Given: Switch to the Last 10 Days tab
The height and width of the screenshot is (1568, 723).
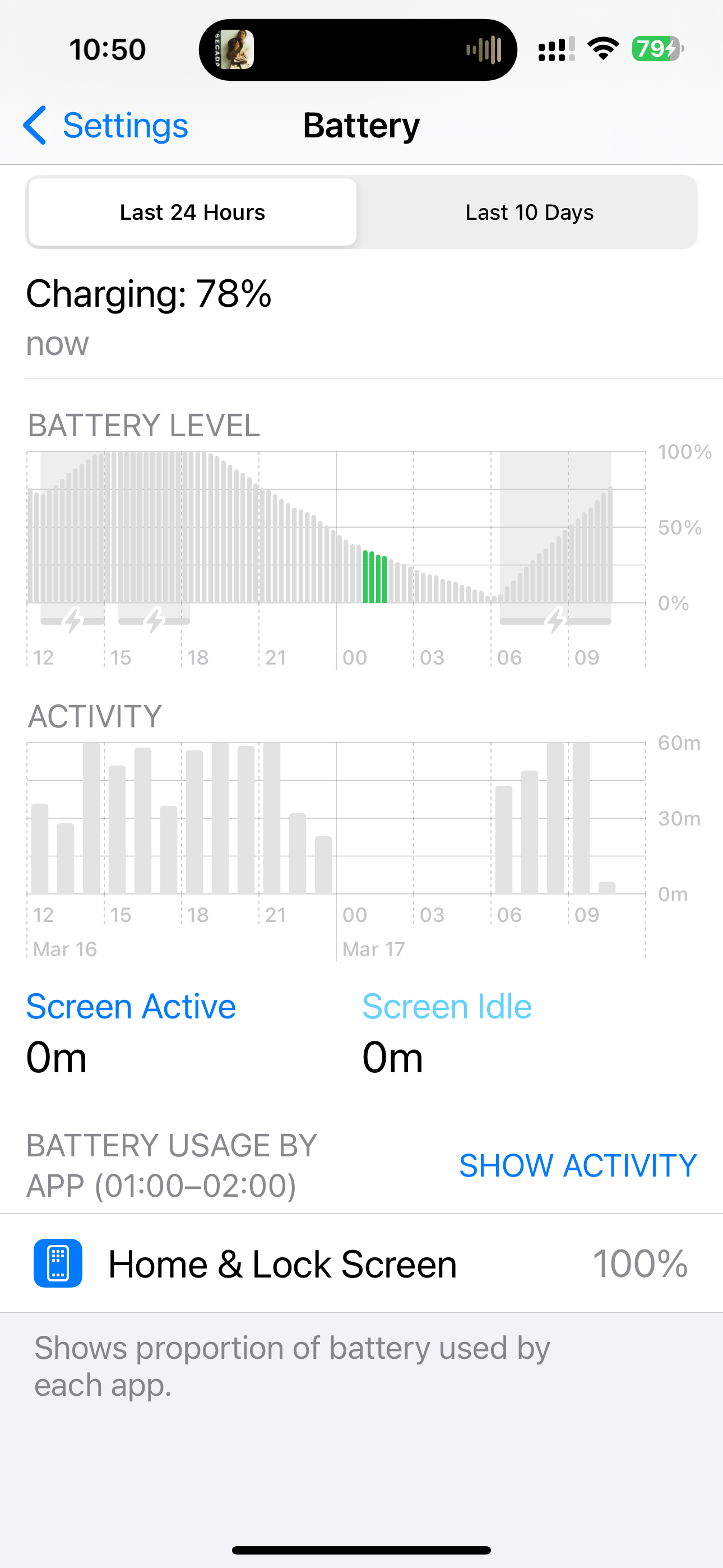Looking at the screenshot, I should 529,212.
